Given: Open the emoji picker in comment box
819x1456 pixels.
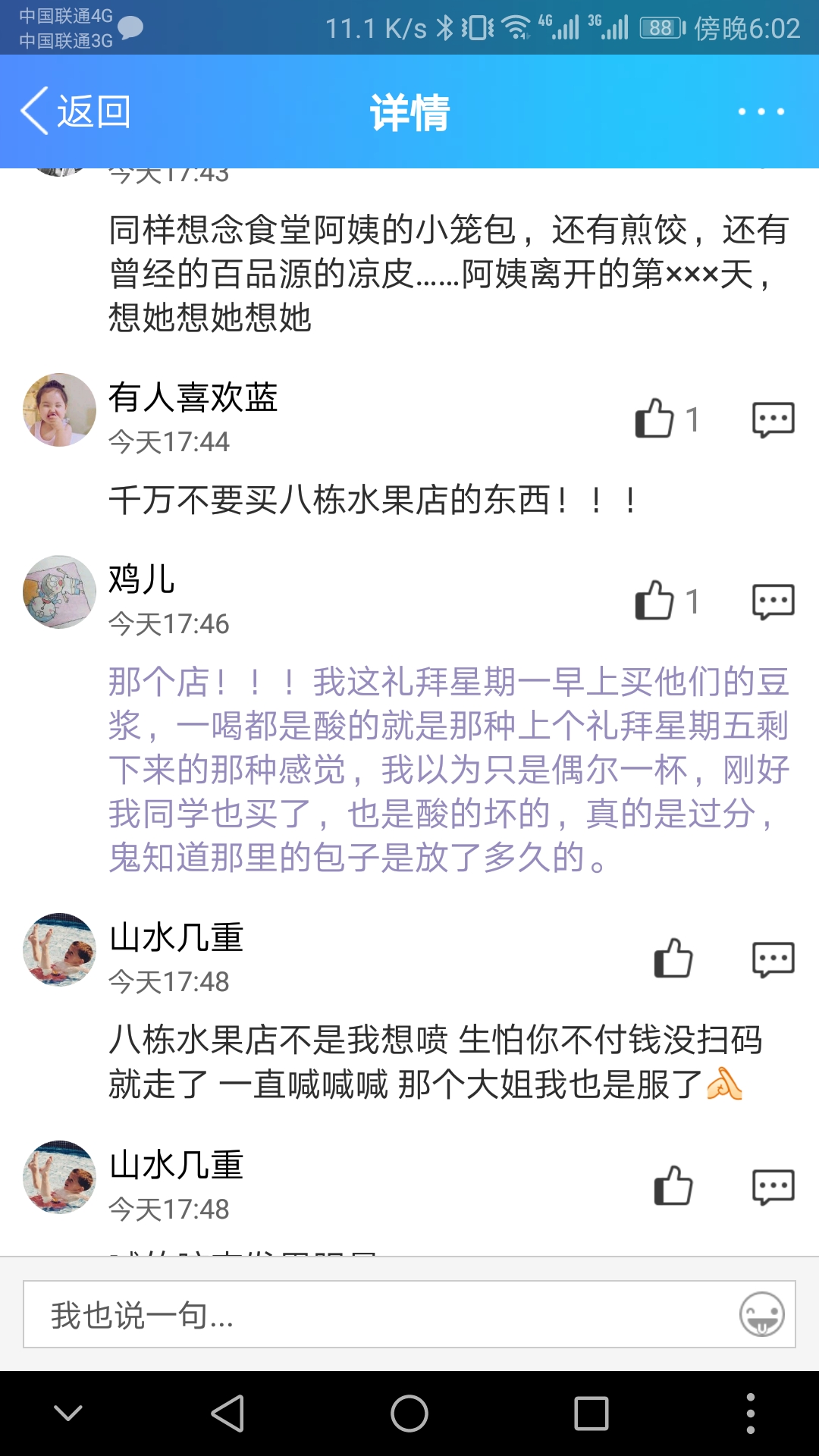Looking at the screenshot, I should click(761, 1314).
